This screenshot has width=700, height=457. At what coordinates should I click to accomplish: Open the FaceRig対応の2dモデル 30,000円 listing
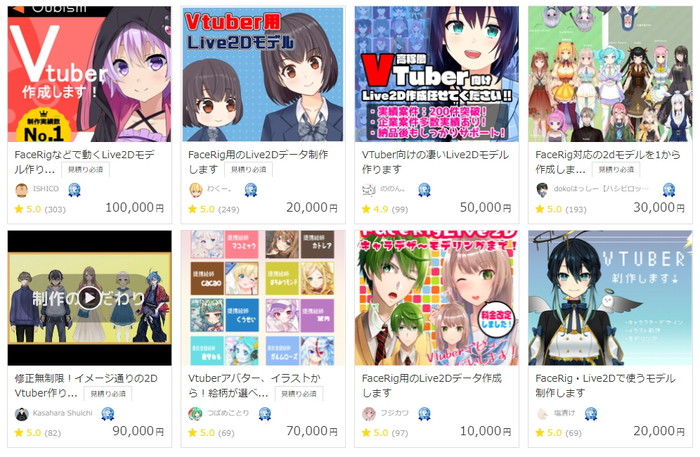[x=609, y=75]
